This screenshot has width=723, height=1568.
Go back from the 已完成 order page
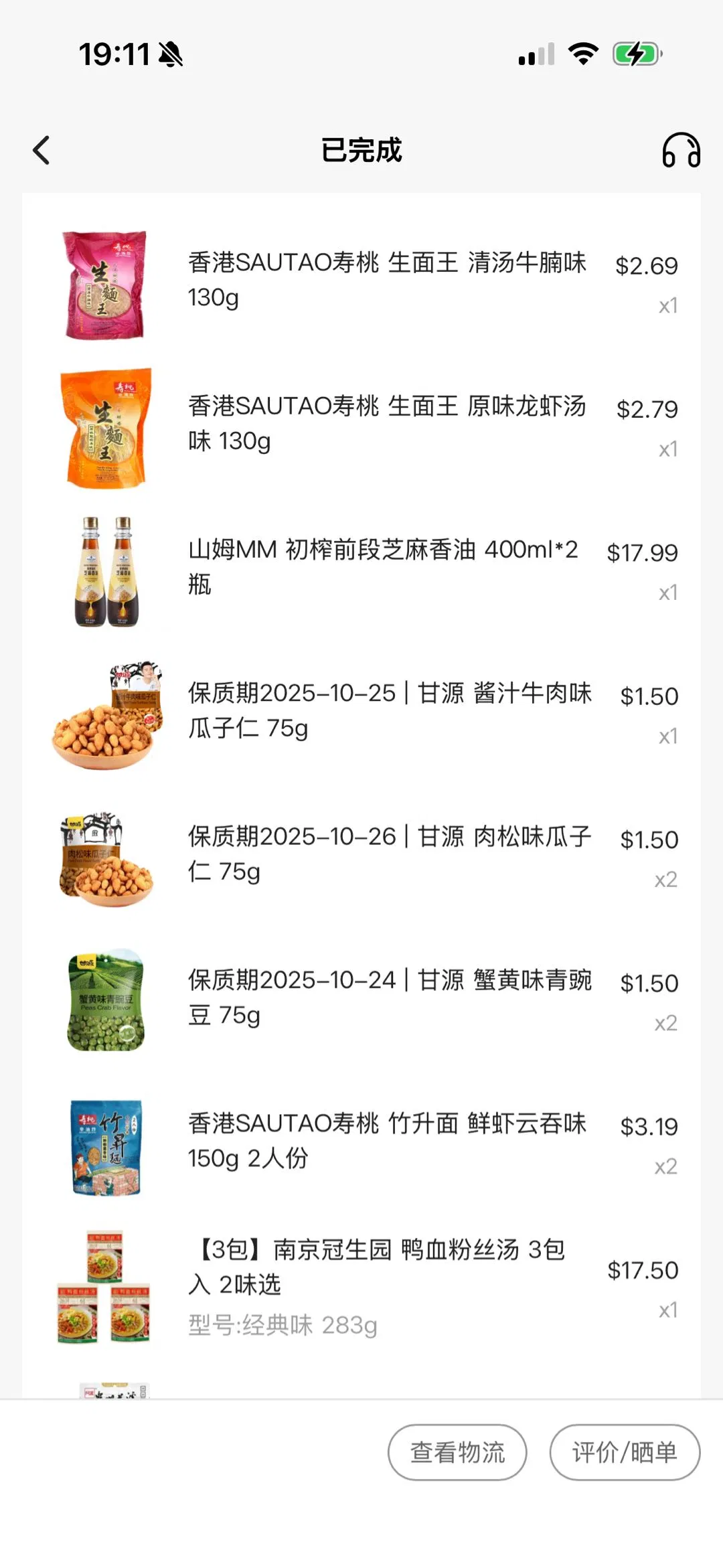point(42,150)
